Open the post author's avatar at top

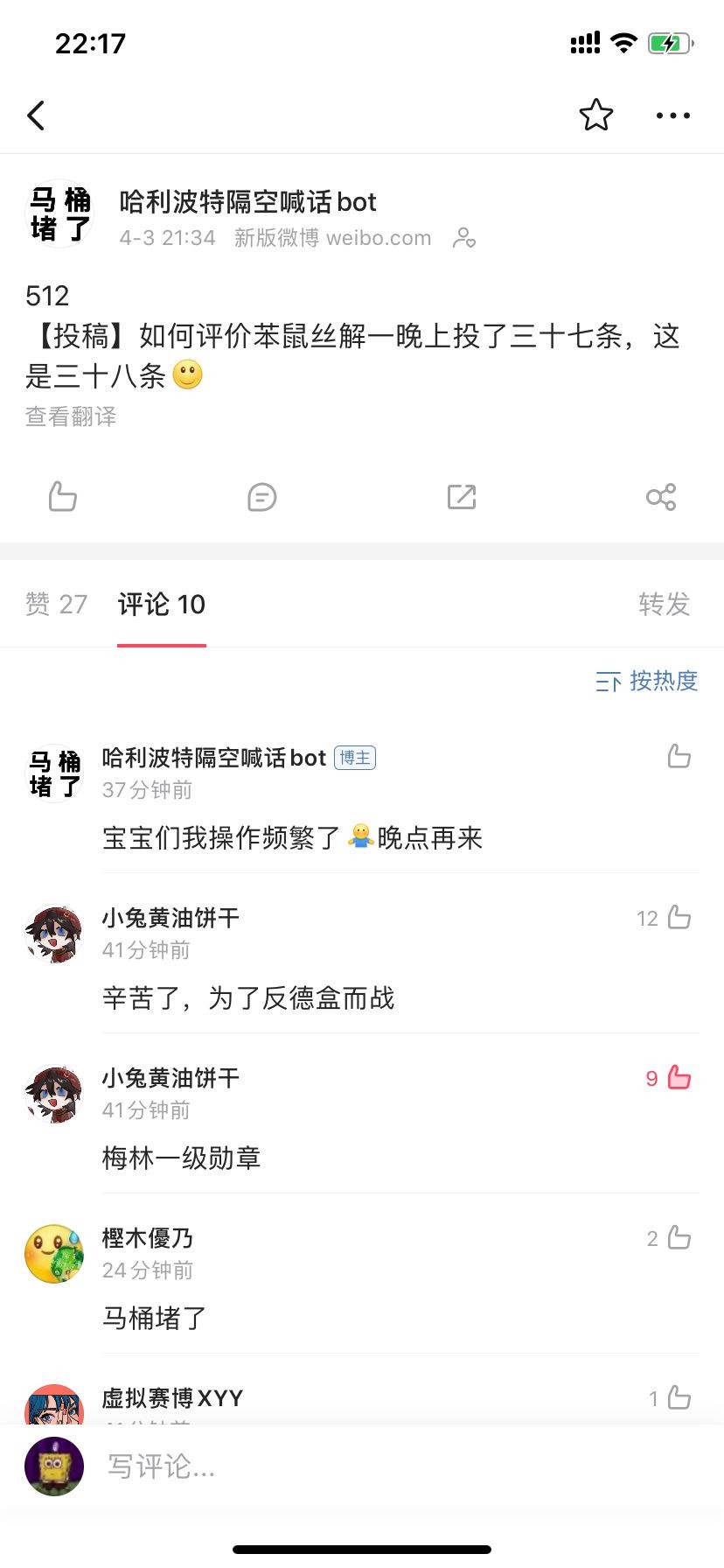tap(59, 215)
